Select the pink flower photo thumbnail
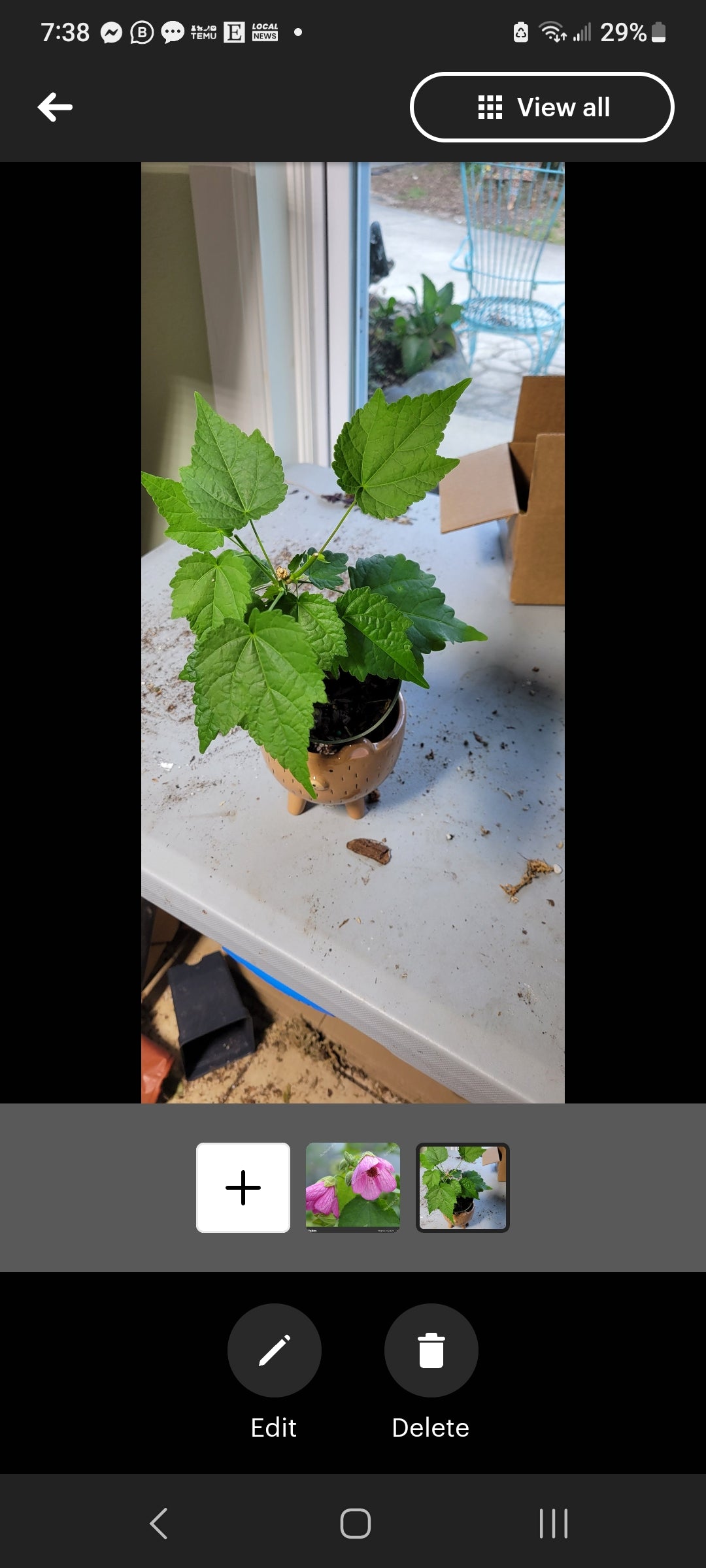Screen dimensions: 706x1568 353,1187
